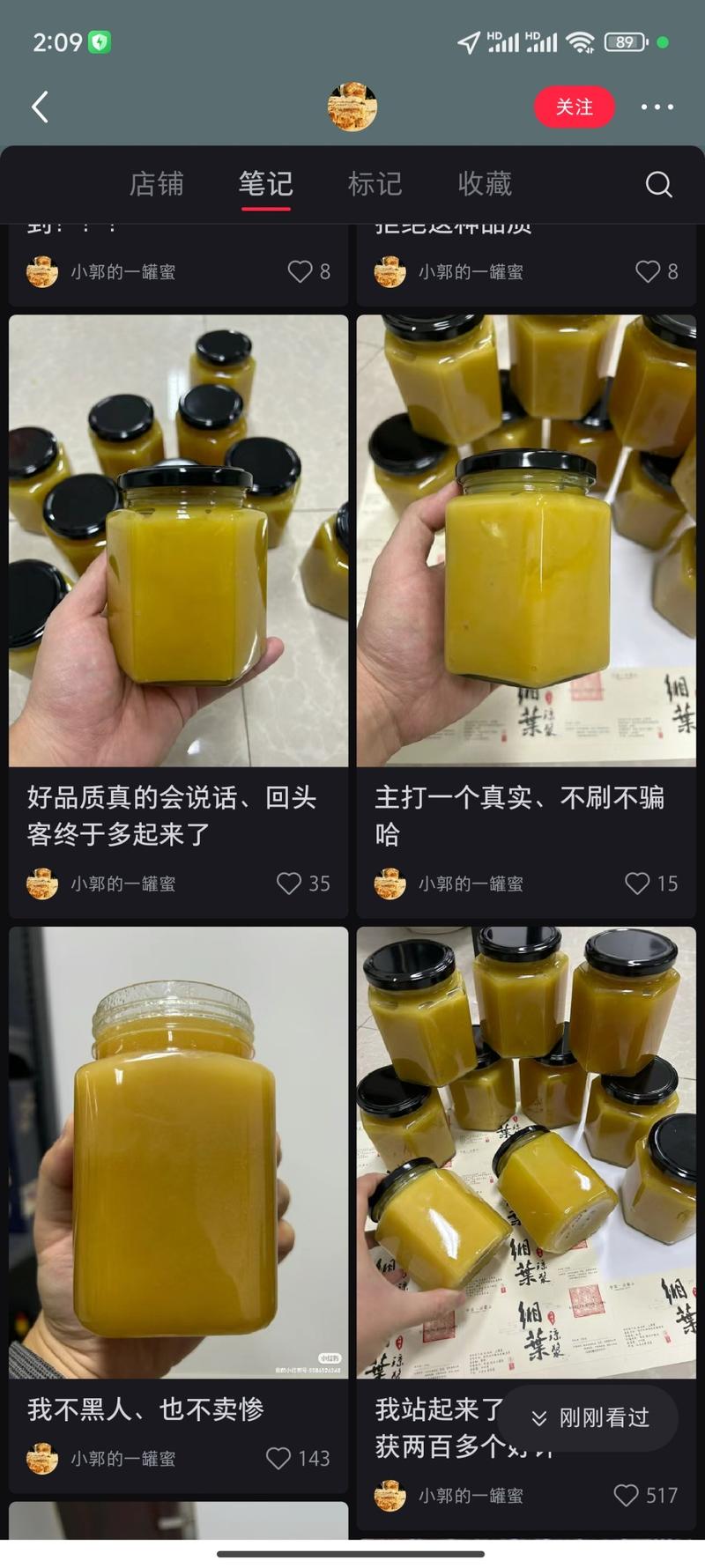This screenshot has width=705, height=1568.
Task: Switch to the 标记 tab
Action: 375,183
